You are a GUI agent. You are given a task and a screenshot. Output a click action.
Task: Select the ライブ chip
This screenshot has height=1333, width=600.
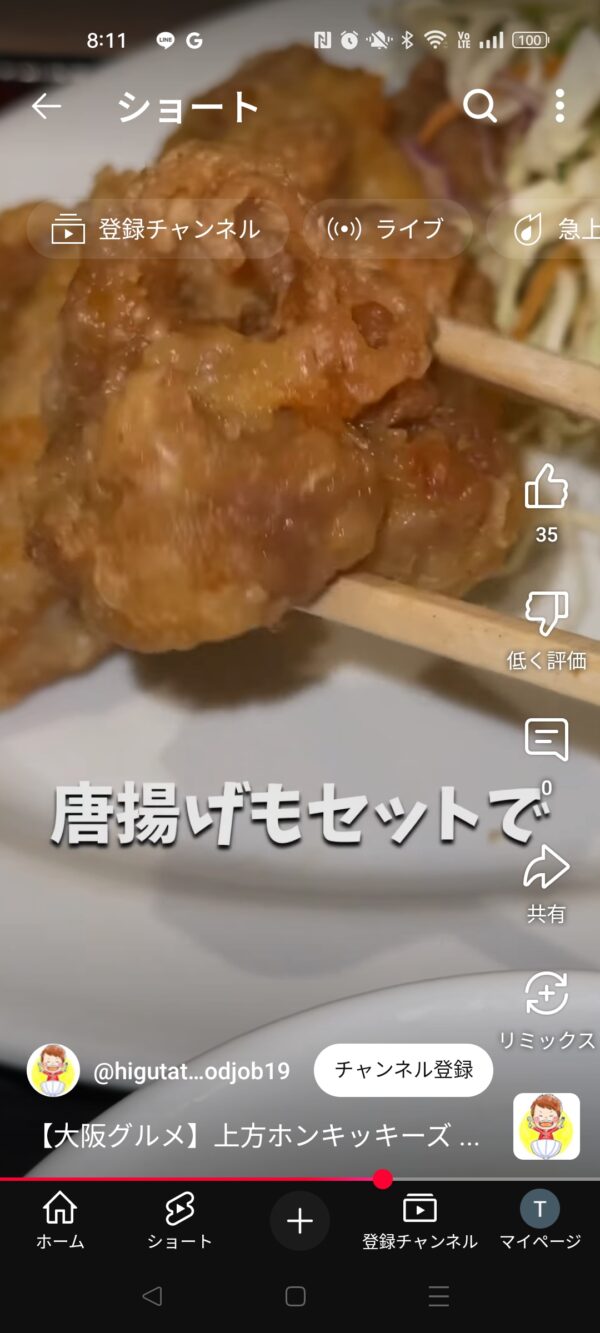[387, 229]
